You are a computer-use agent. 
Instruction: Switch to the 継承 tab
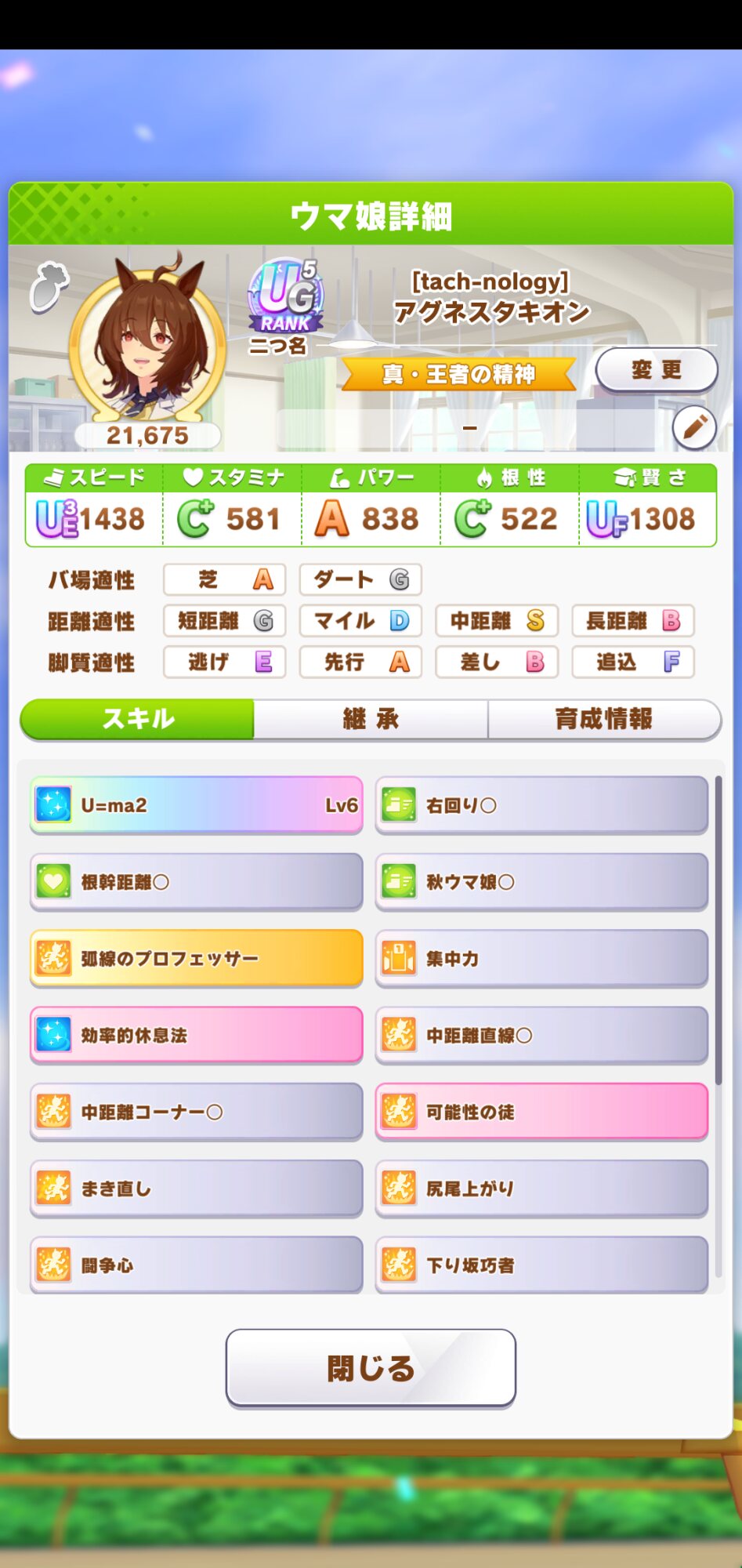tap(371, 719)
